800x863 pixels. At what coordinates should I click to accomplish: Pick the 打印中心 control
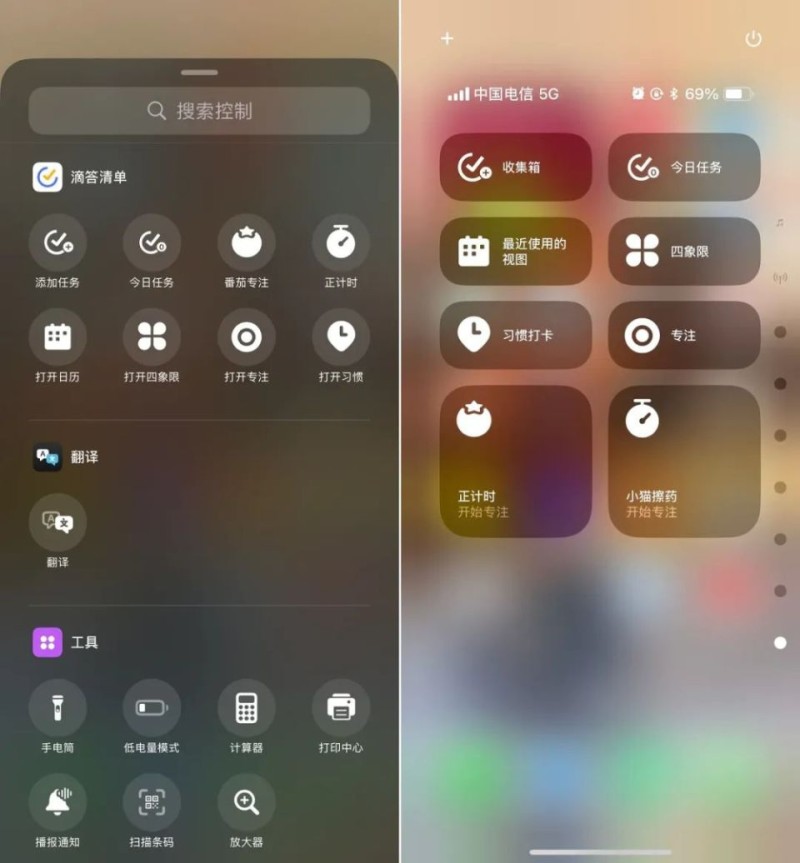click(340, 708)
